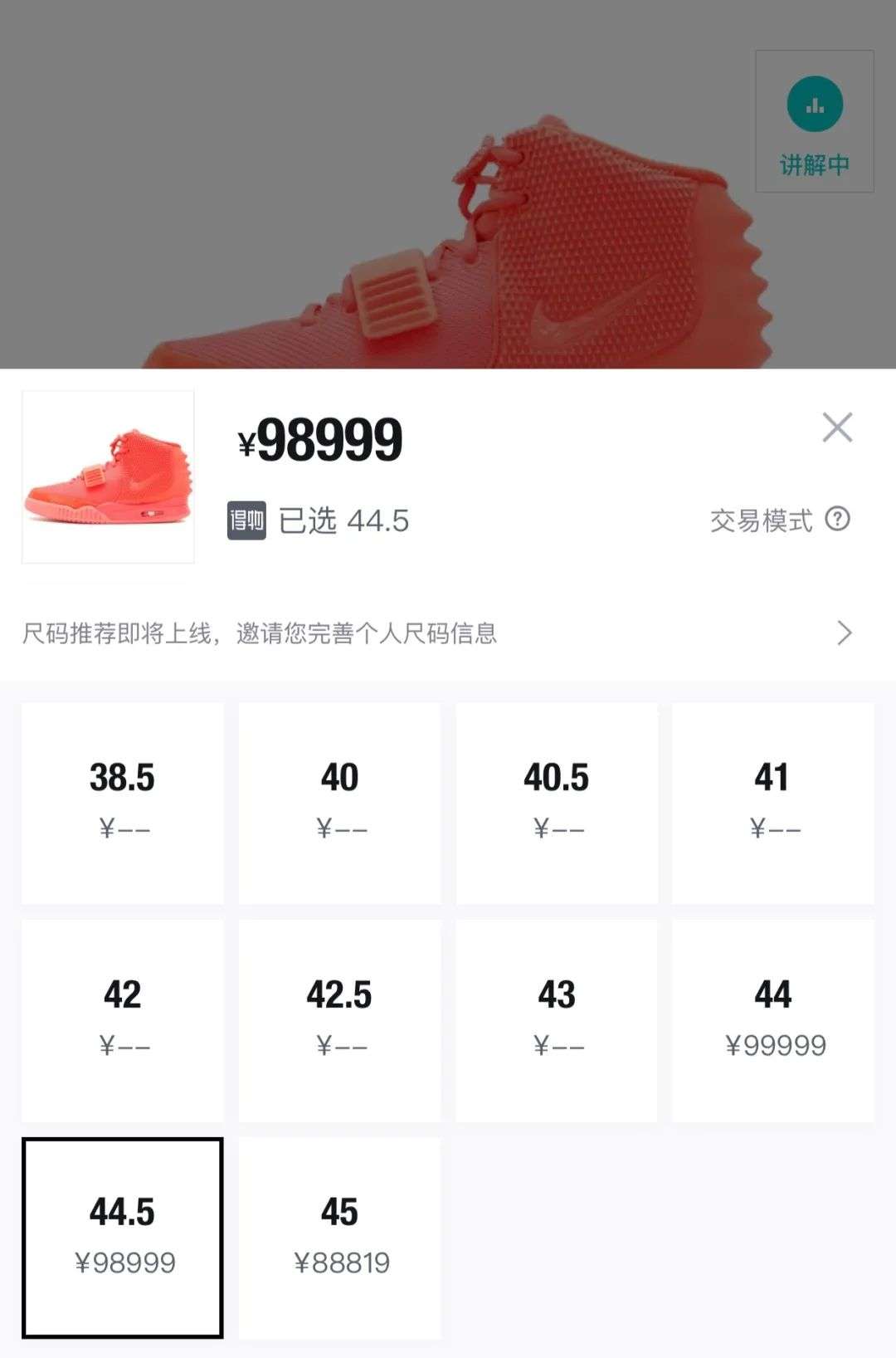This screenshot has width=896, height=1358.
Task: Pick size 43
Action: [x=557, y=1020]
